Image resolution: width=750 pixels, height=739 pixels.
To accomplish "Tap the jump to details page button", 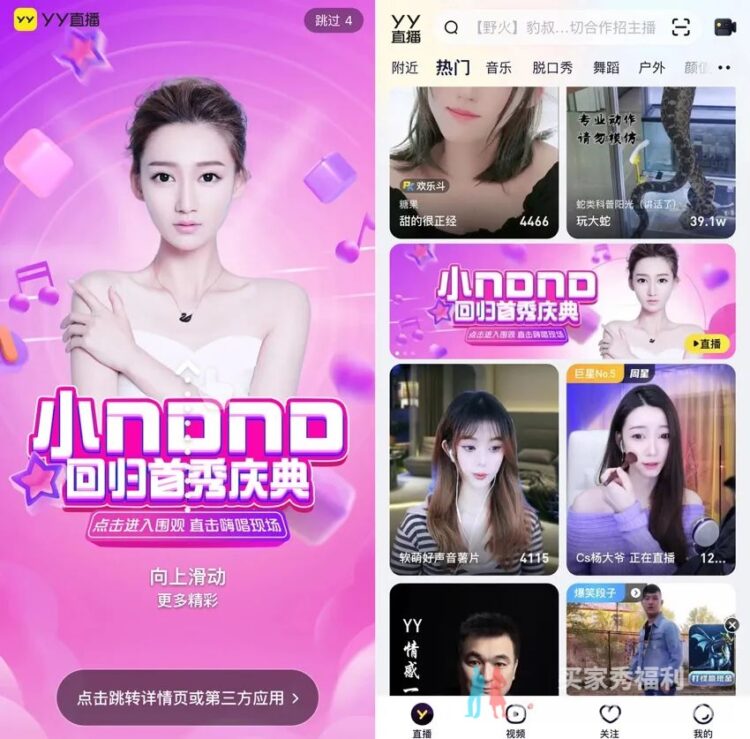I will tap(188, 697).
